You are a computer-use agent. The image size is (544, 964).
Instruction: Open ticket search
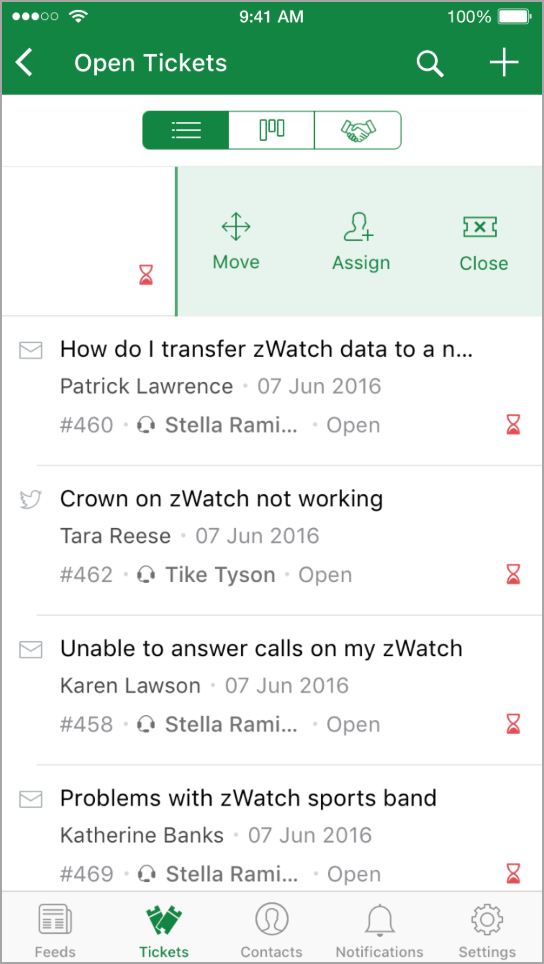(x=430, y=63)
